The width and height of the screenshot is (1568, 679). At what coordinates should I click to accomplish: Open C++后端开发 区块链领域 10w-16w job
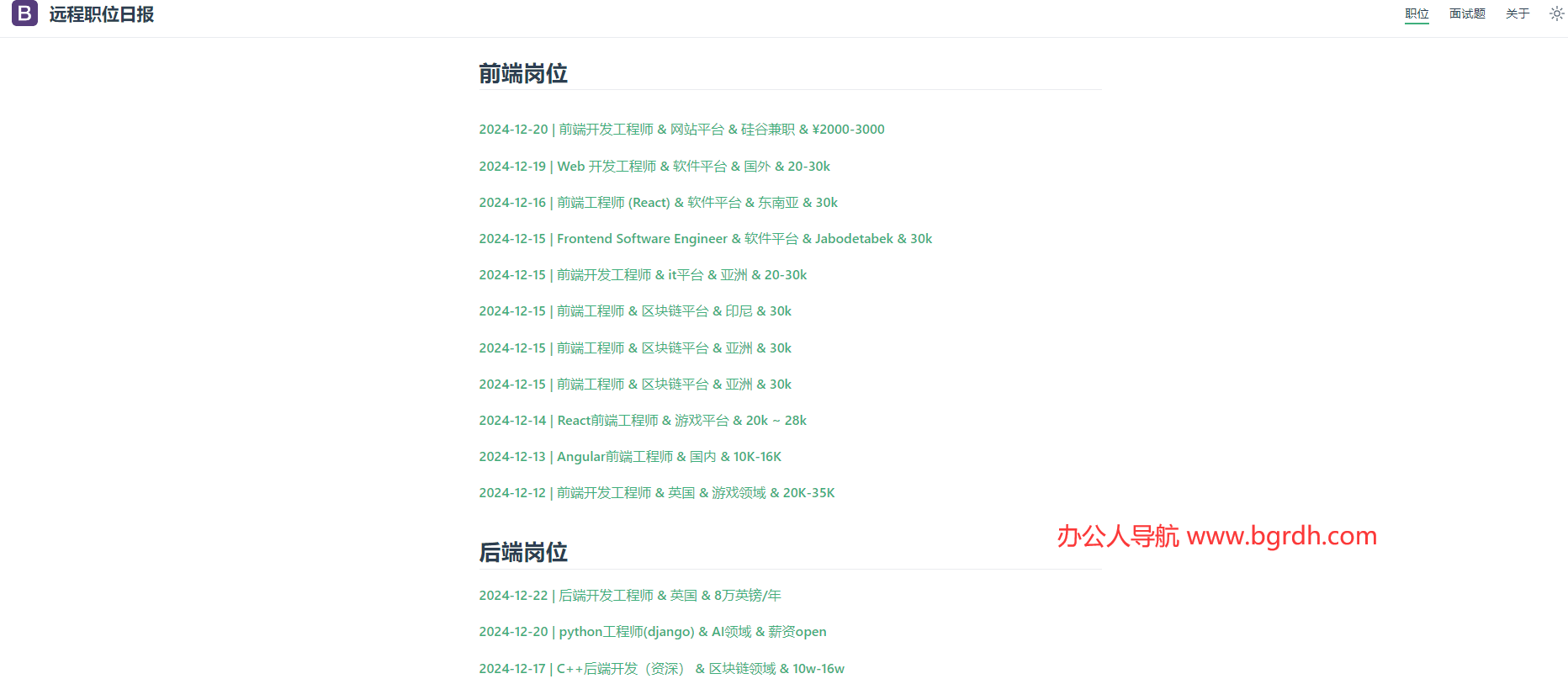[661, 669]
